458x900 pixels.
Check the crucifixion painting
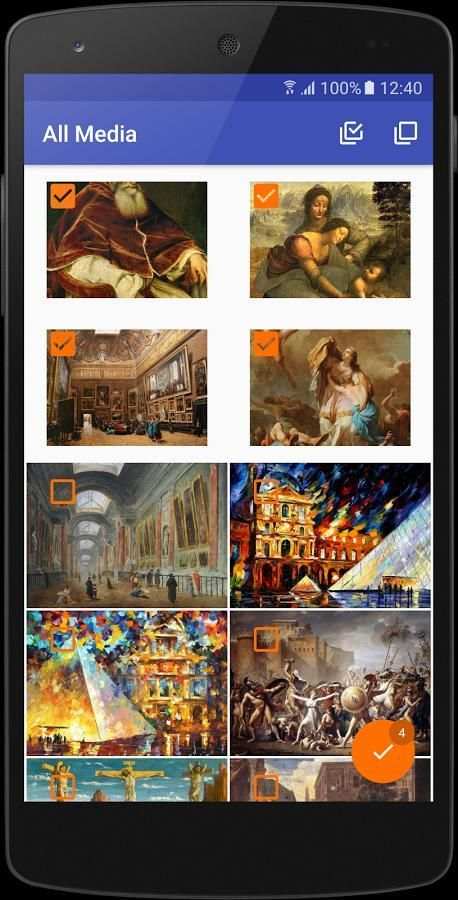point(63,786)
